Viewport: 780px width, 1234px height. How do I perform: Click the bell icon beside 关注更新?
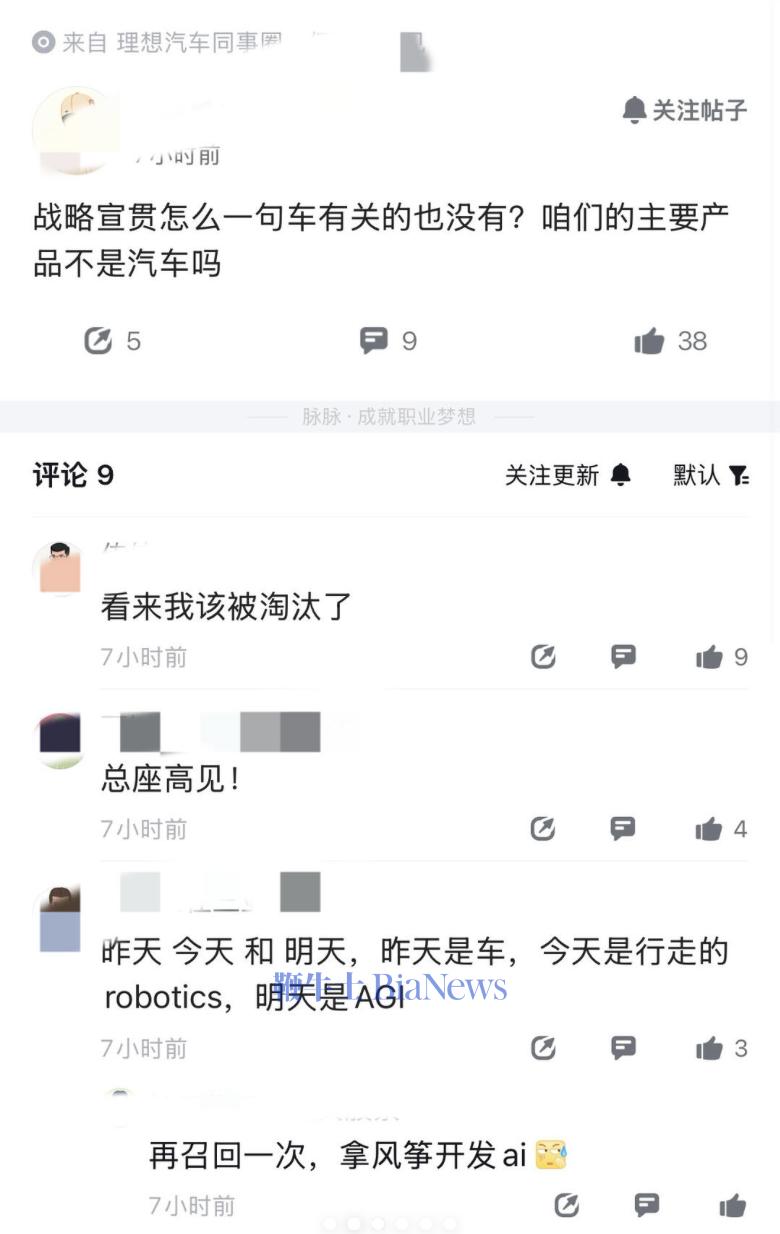[622, 476]
